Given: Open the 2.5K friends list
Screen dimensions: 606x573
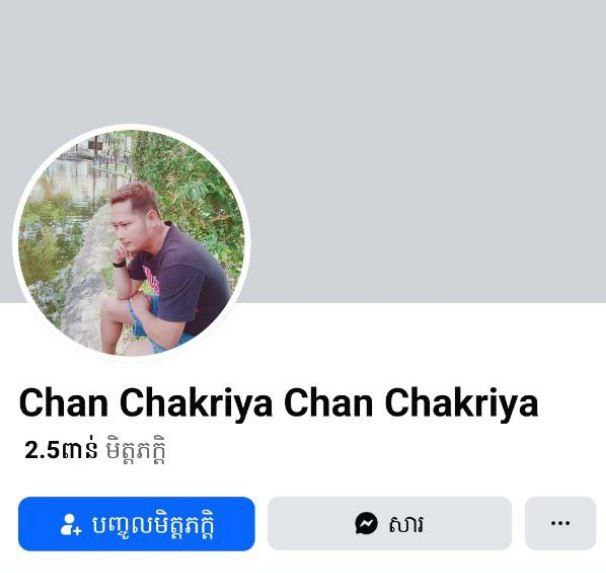Looking at the screenshot, I should (x=96, y=450).
